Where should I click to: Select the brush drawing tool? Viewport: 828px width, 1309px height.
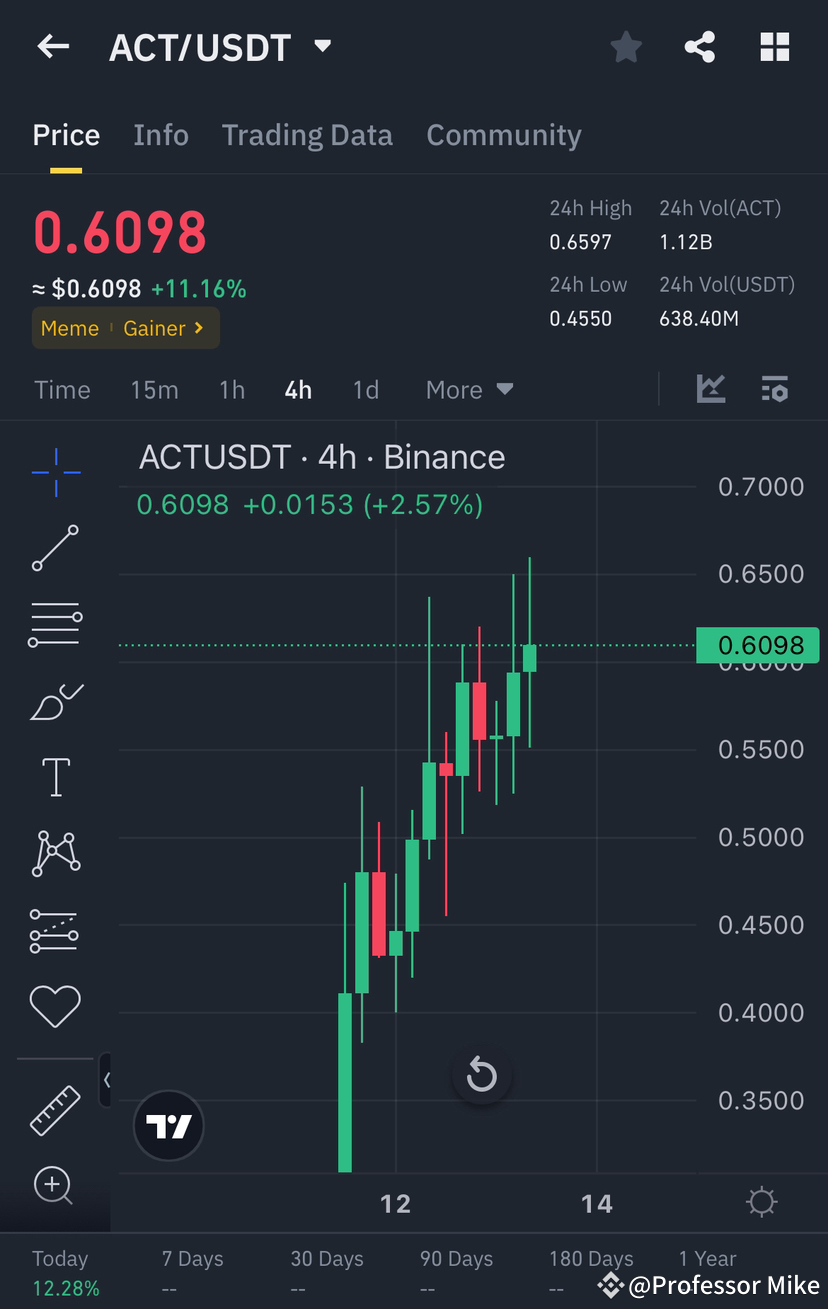coord(55,701)
